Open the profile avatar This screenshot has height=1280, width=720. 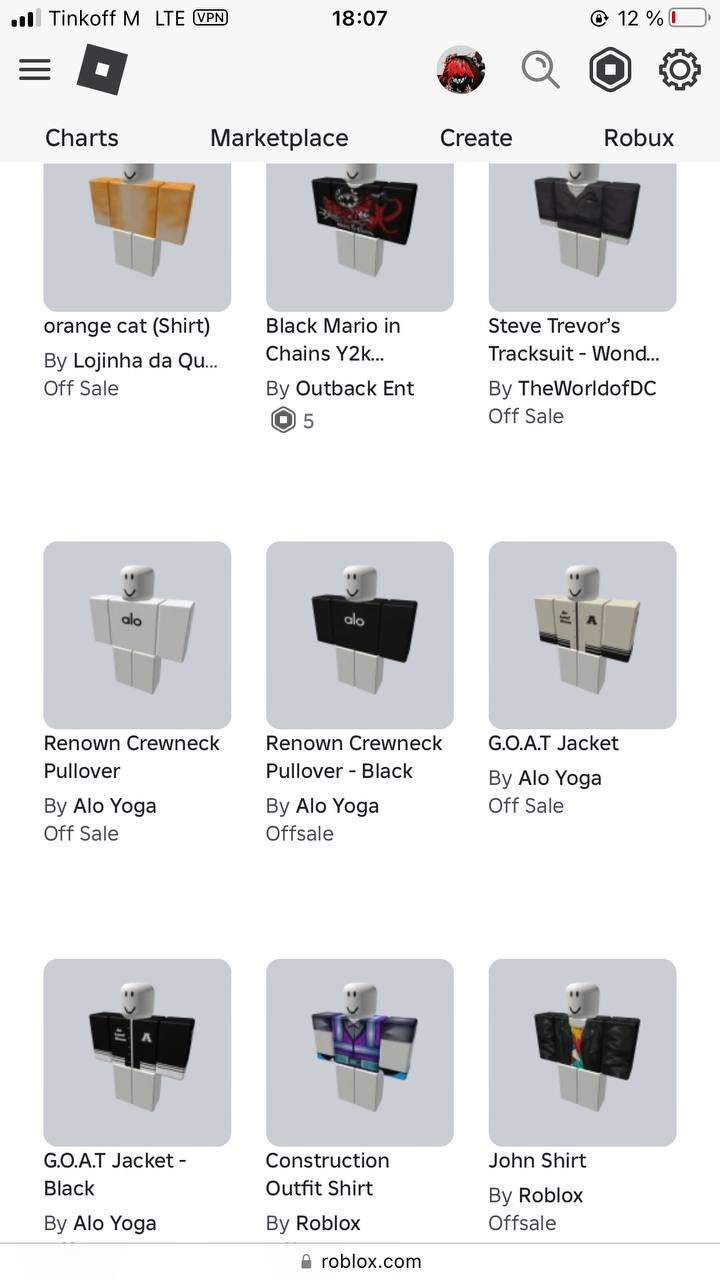461,70
